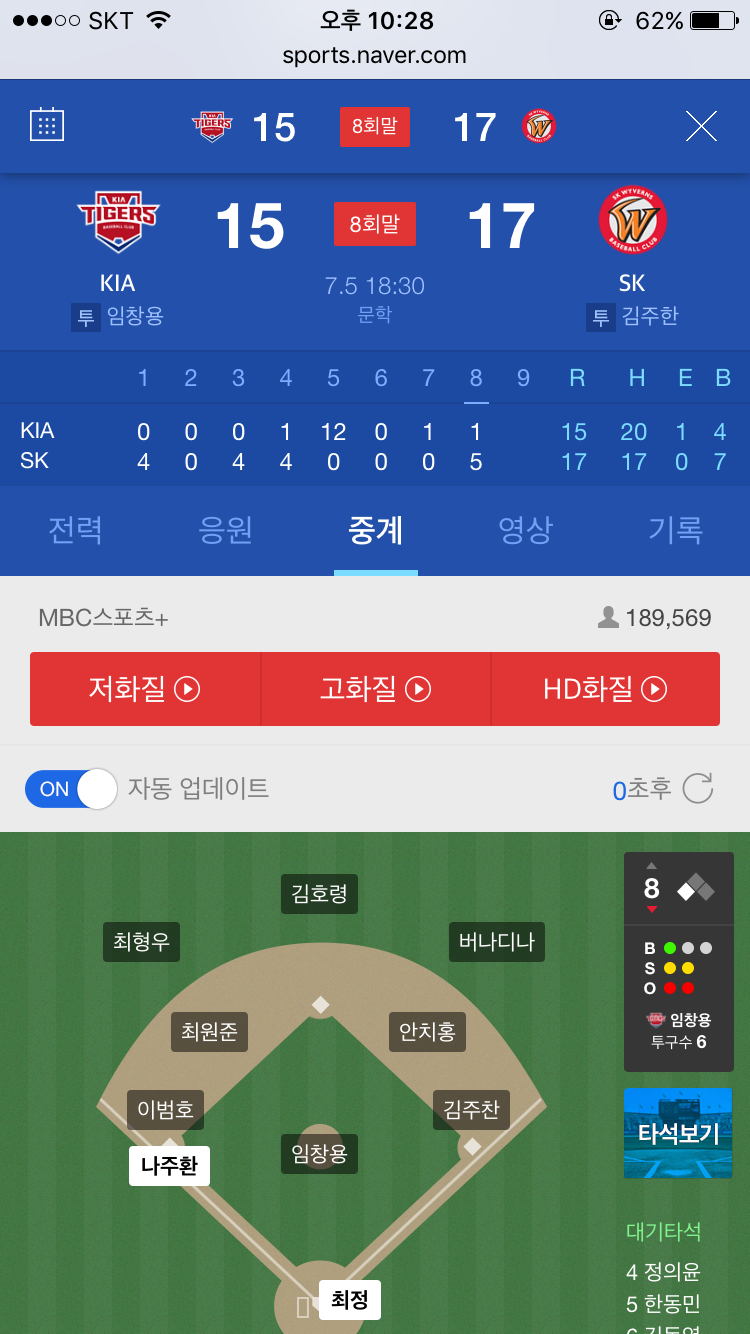Image resolution: width=750 pixels, height=1334 pixels.
Task: Switch to the 전력 tab
Action: click(75, 530)
